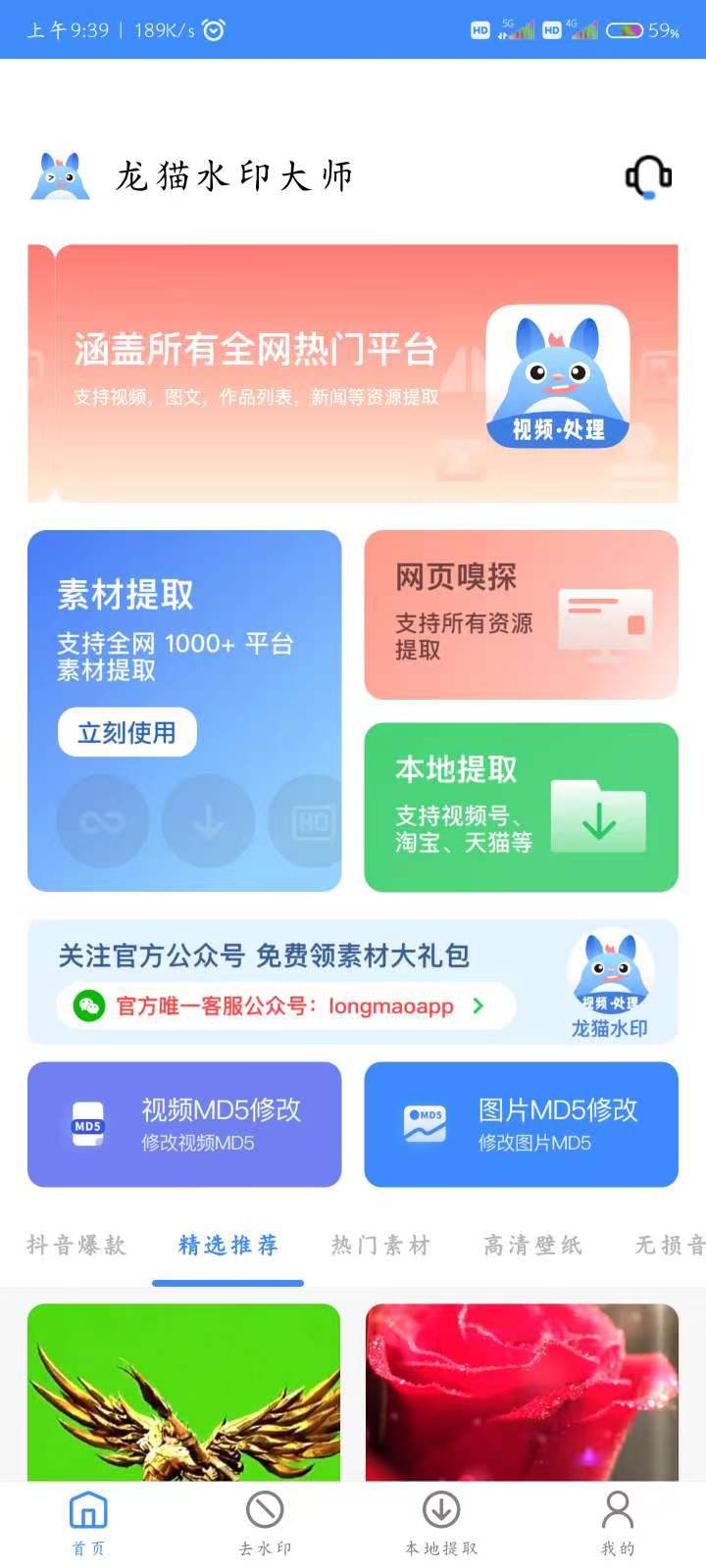This screenshot has height=1568, width=706.
Task: Tap the 立刻使用 button
Action: pyautogui.click(x=126, y=732)
